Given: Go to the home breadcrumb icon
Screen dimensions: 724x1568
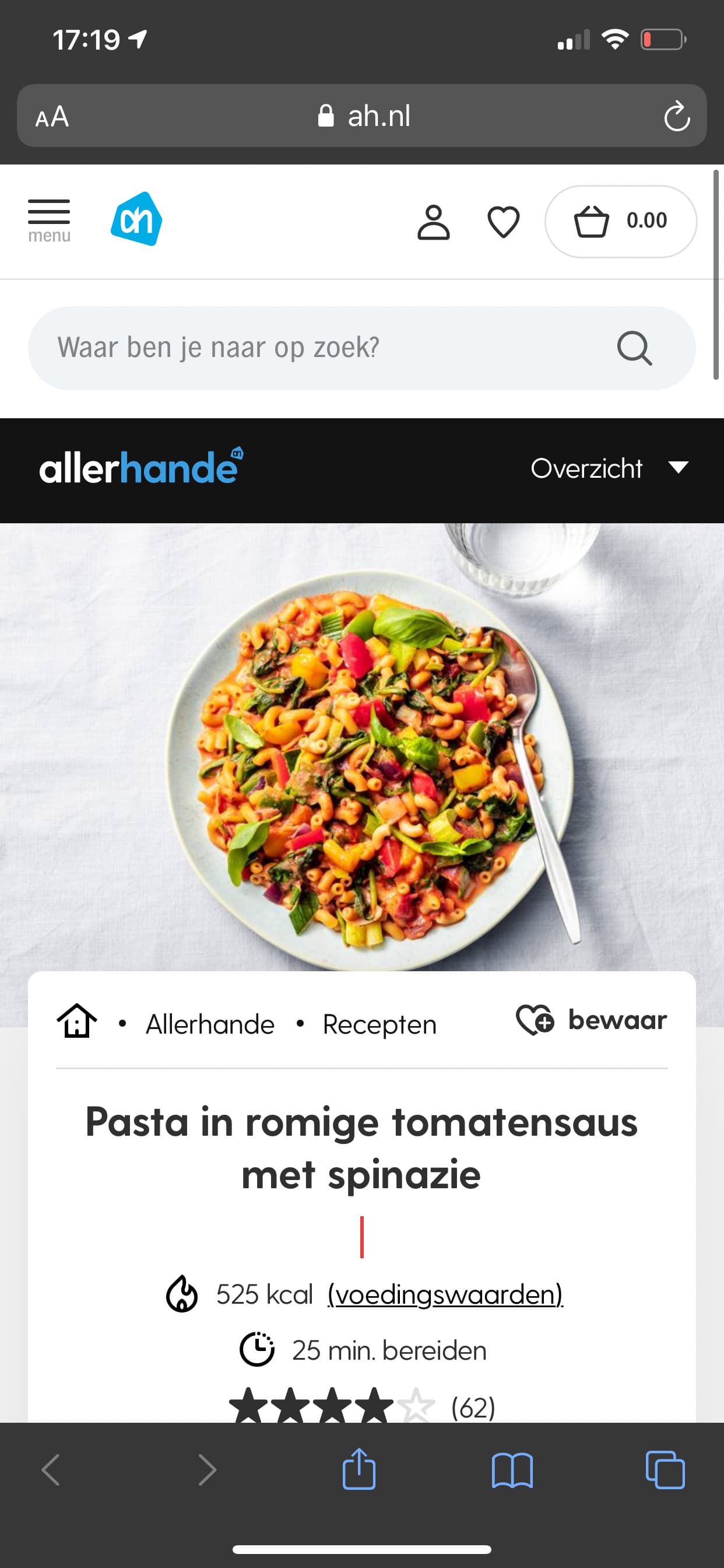Looking at the screenshot, I should click(x=77, y=1021).
